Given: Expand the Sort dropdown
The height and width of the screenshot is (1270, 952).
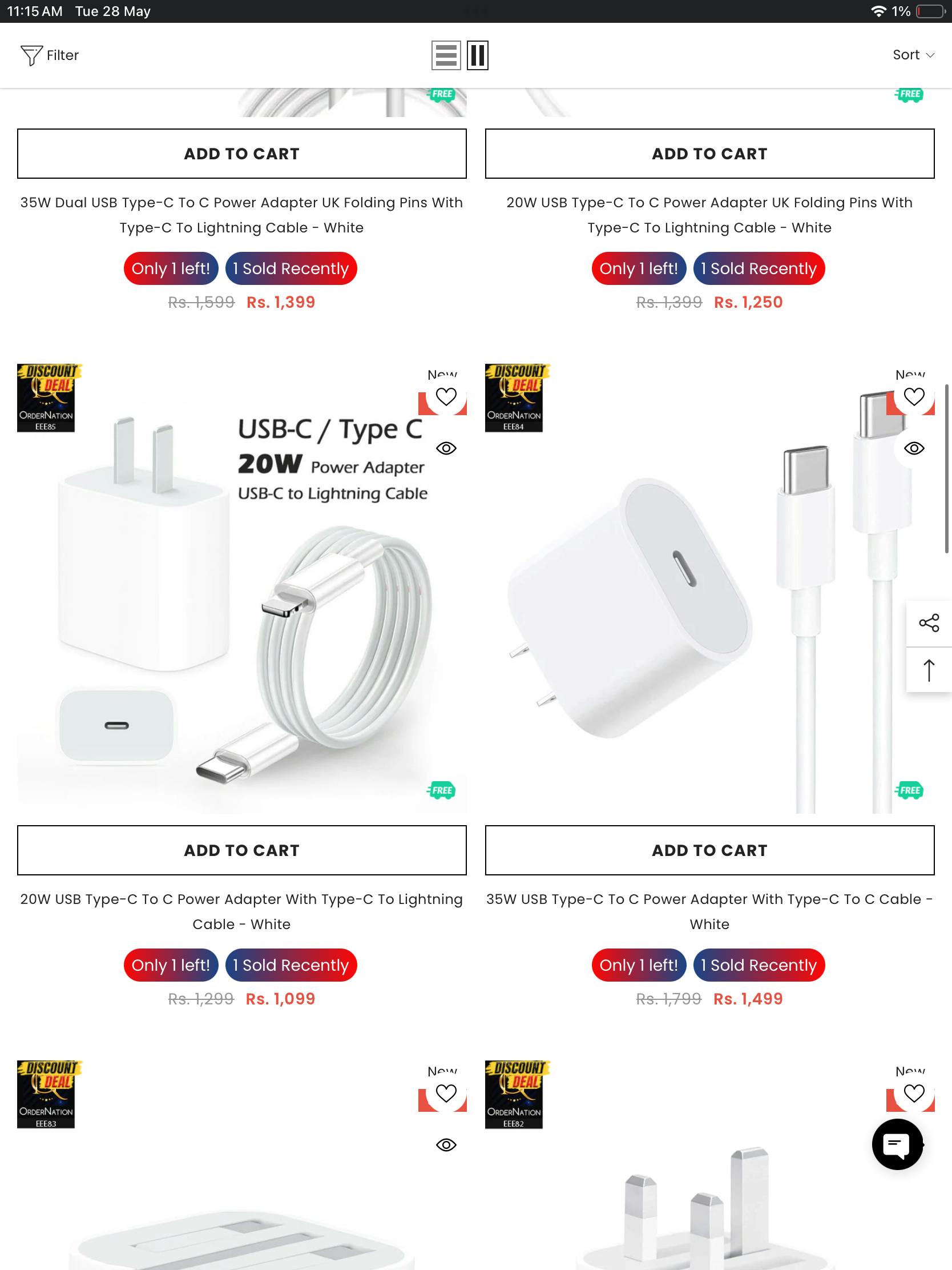Looking at the screenshot, I should click(x=913, y=55).
